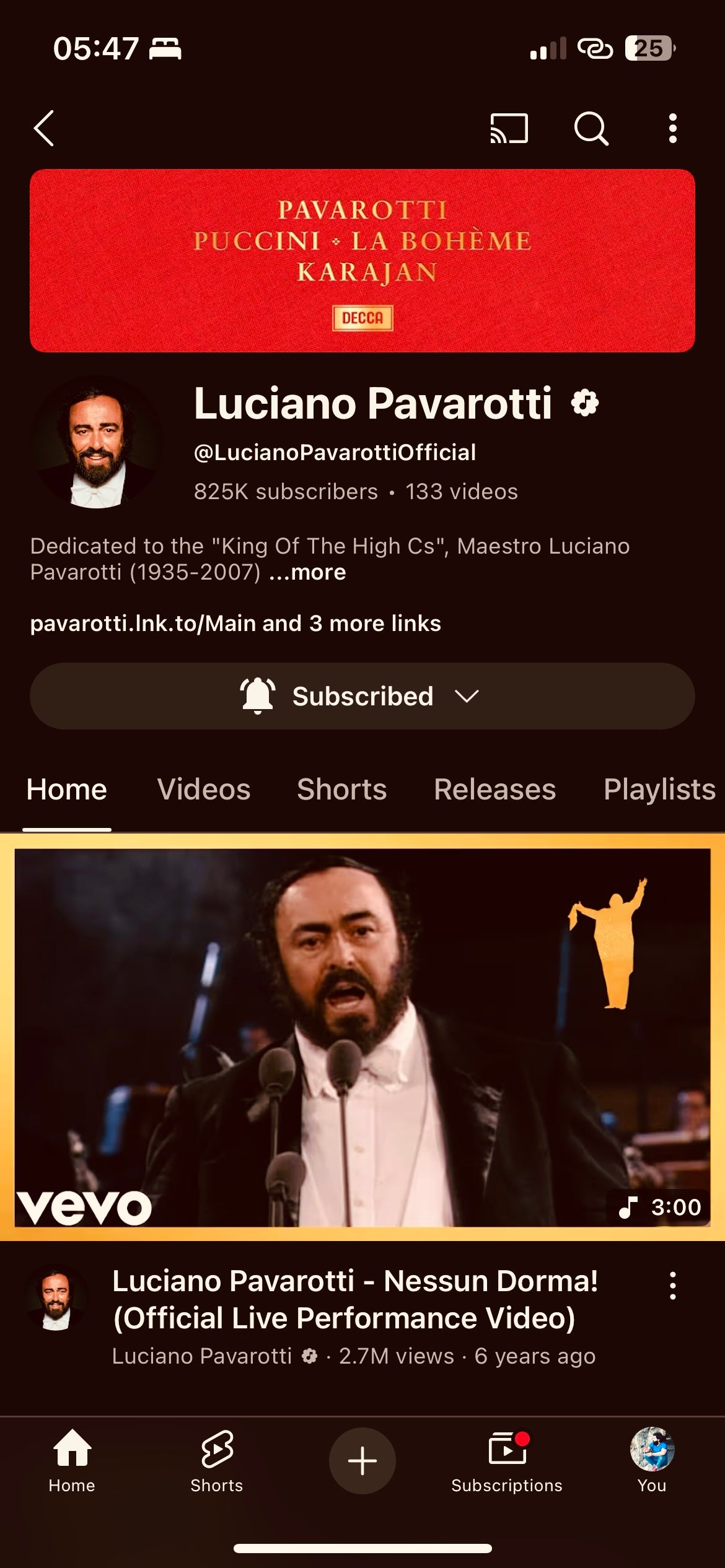The height and width of the screenshot is (1568, 725).
Task: Play the Nessun Dorma! video thumbnail
Action: (x=362, y=1037)
